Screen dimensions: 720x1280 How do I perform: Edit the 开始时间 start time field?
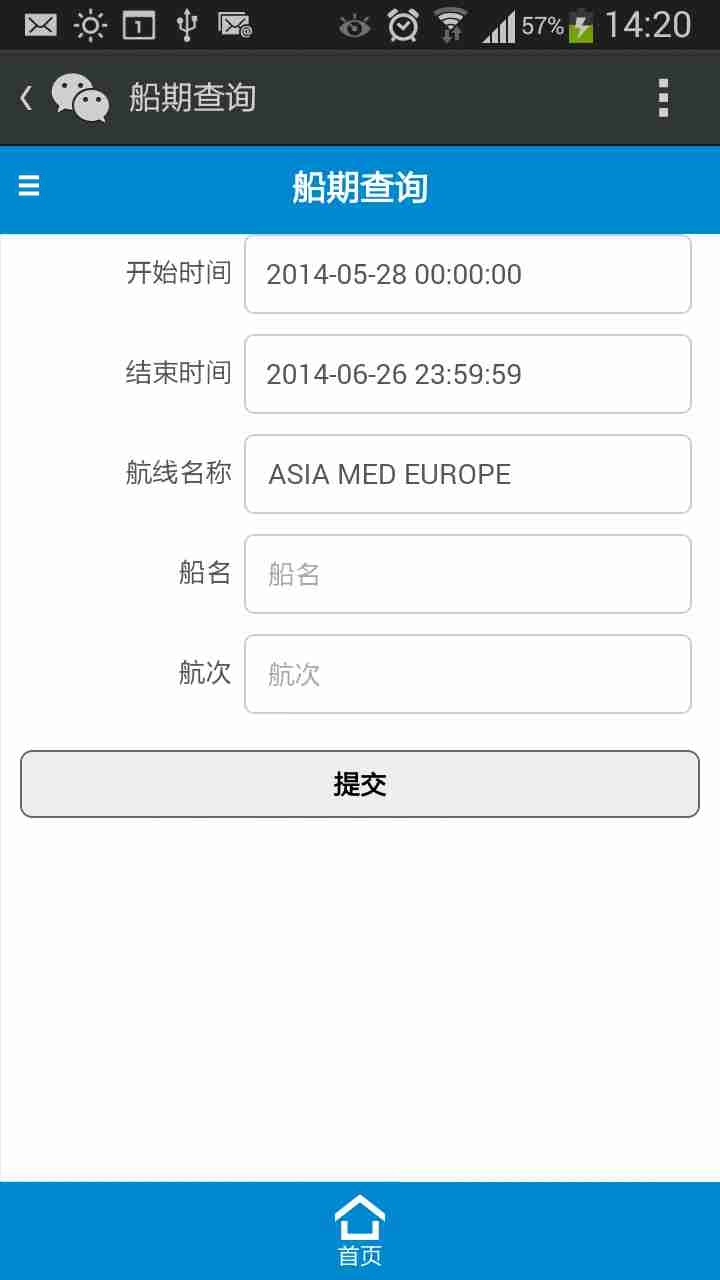click(x=467, y=274)
